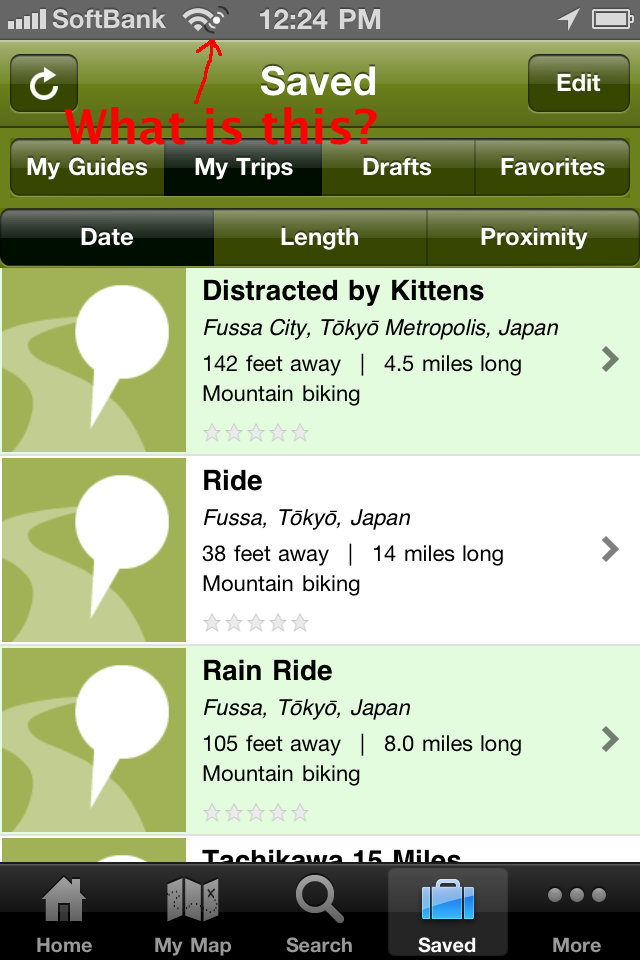Sort trips by Length

(x=319, y=238)
